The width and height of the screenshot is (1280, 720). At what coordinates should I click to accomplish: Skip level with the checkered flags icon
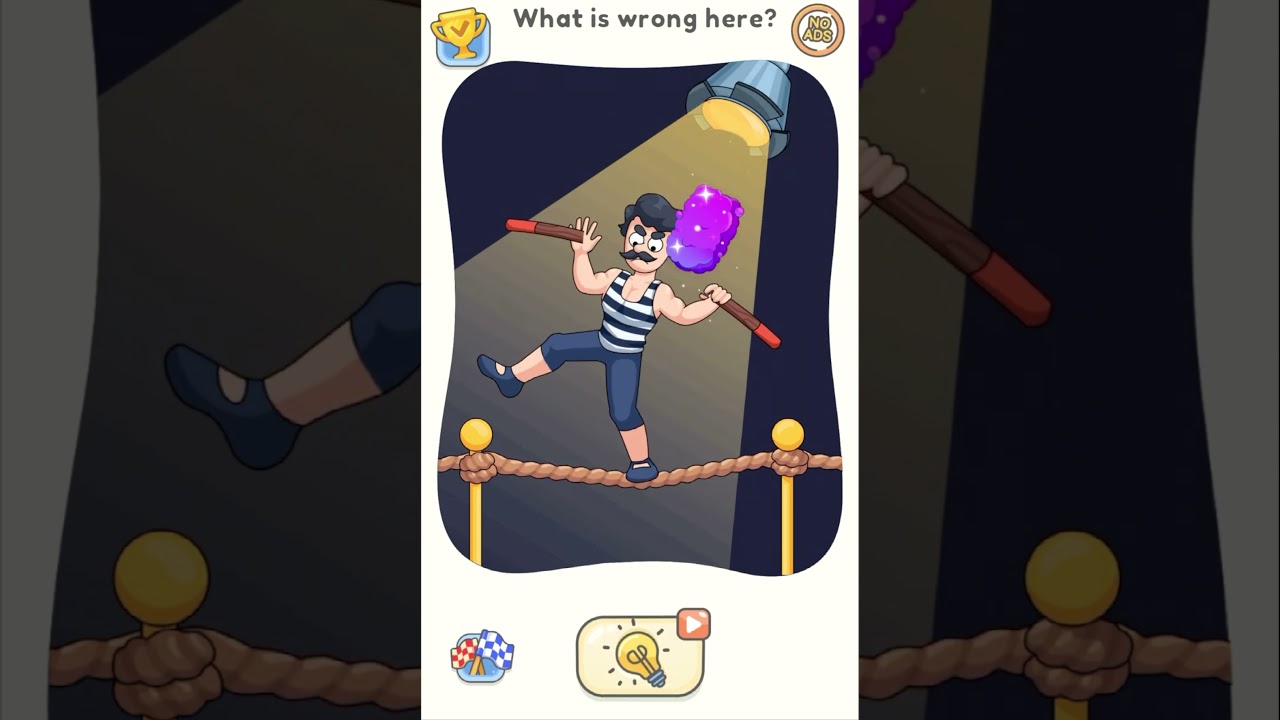483,656
